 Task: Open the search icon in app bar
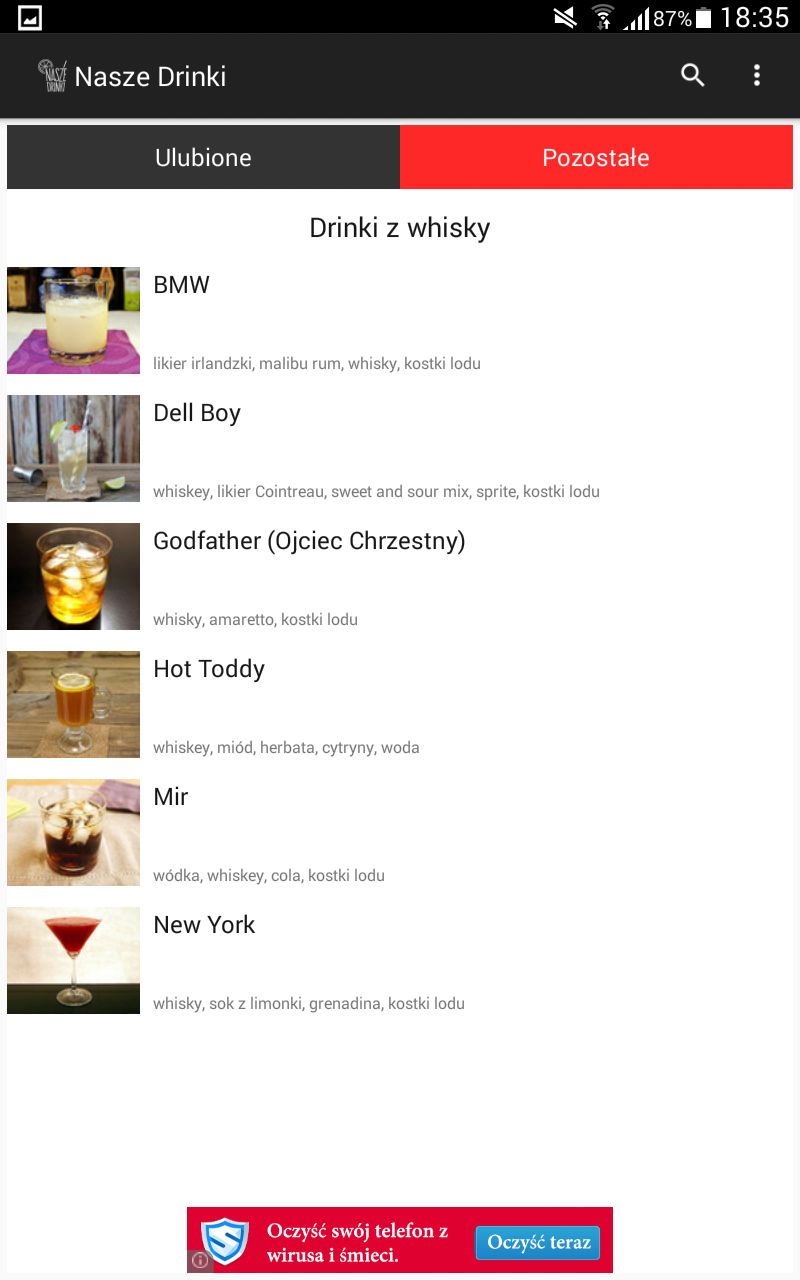(693, 75)
